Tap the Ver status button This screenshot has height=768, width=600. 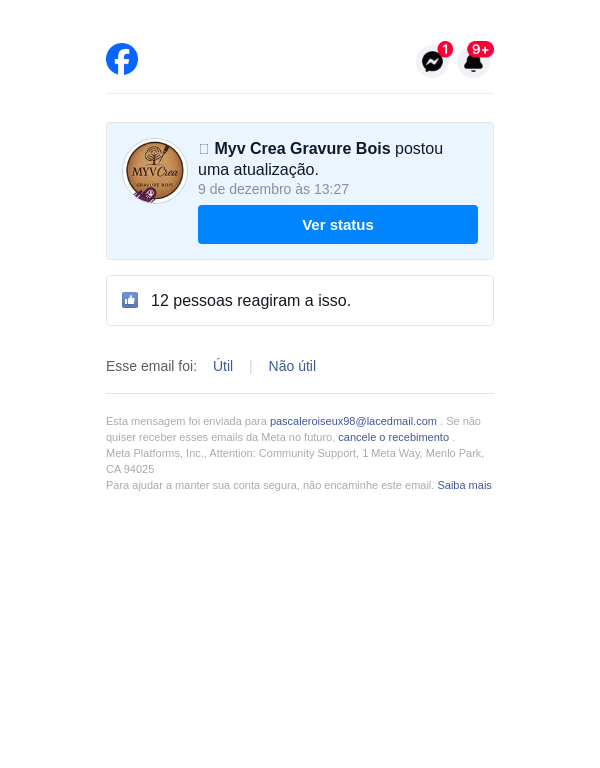click(337, 224)
